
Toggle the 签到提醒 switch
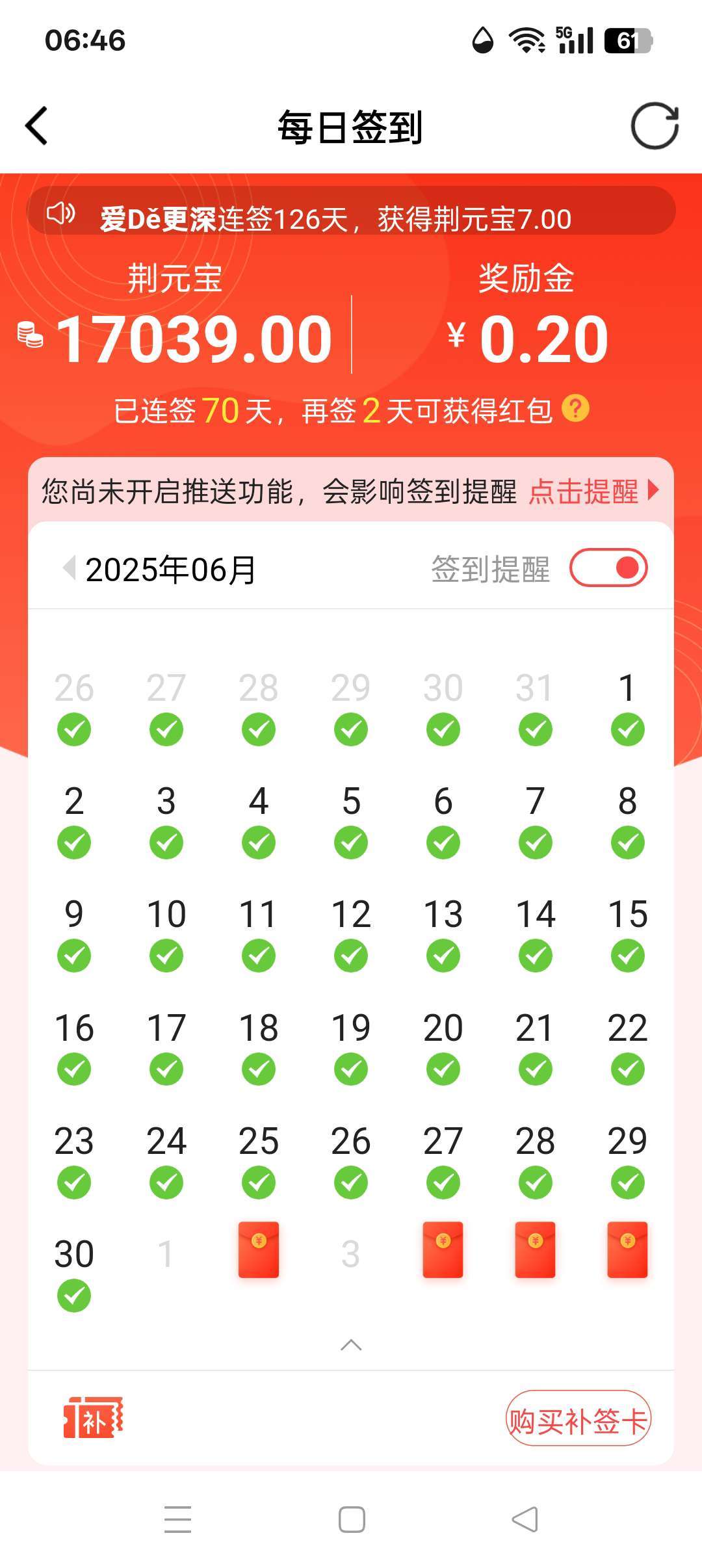(608, 568)
